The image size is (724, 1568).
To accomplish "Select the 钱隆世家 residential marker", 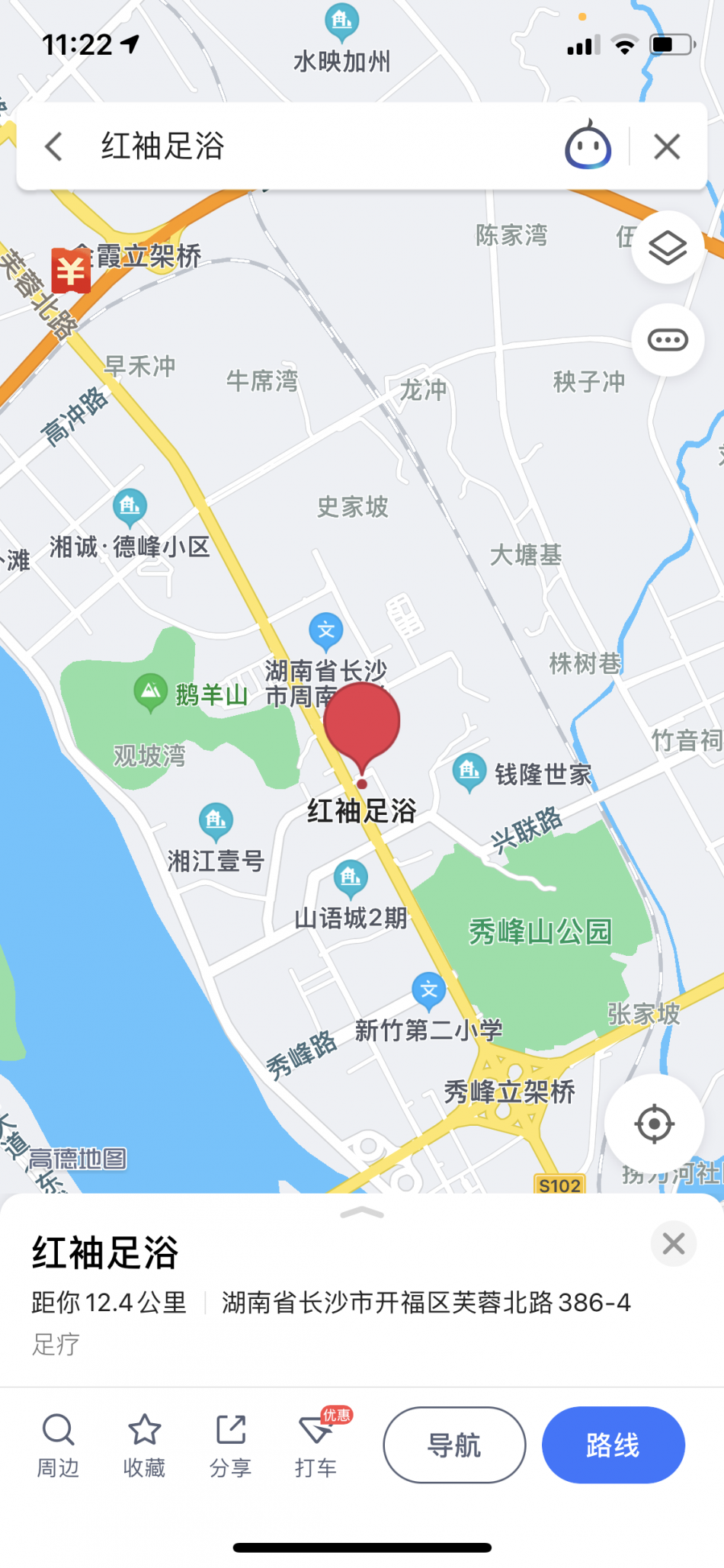I will tap(469, 771).
